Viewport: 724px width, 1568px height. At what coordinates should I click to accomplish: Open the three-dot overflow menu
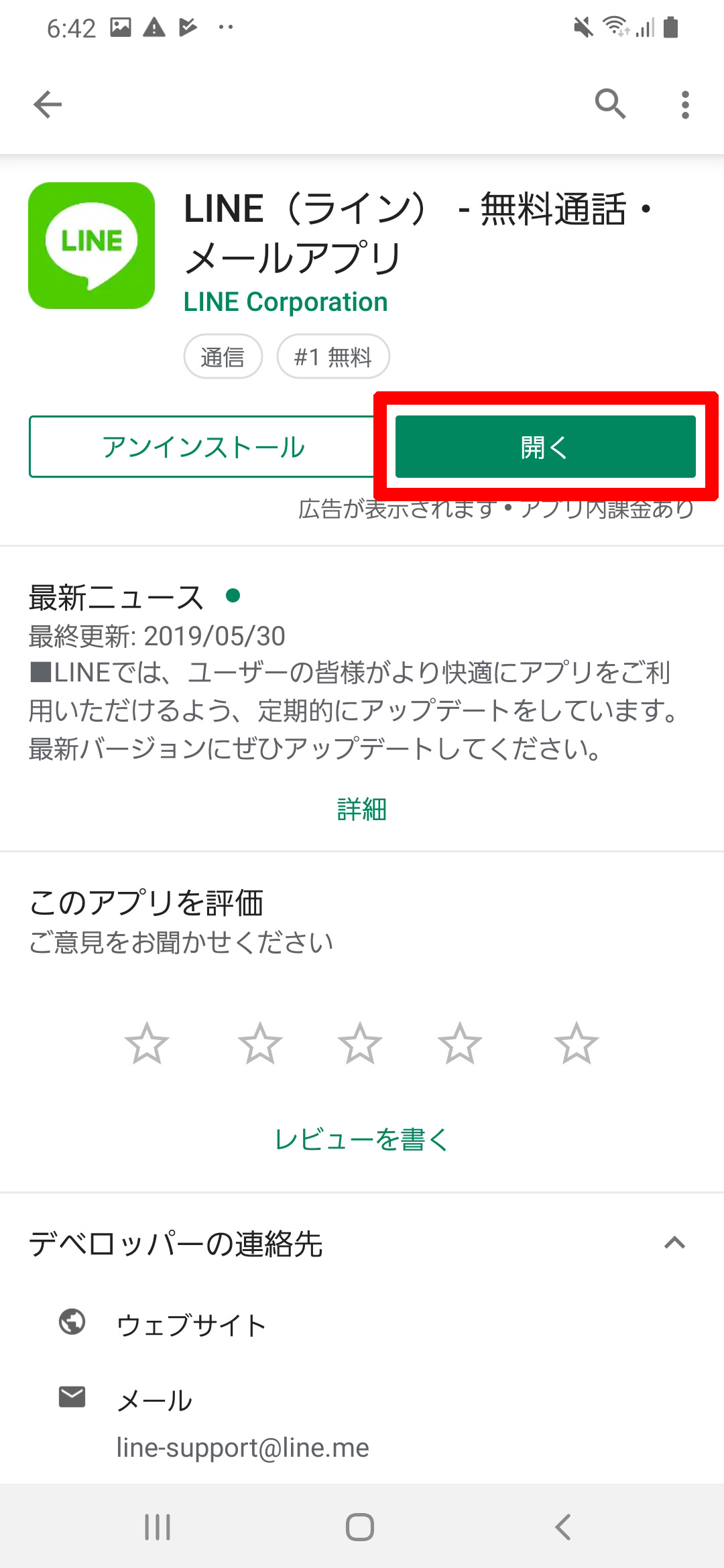click(684, 105)
